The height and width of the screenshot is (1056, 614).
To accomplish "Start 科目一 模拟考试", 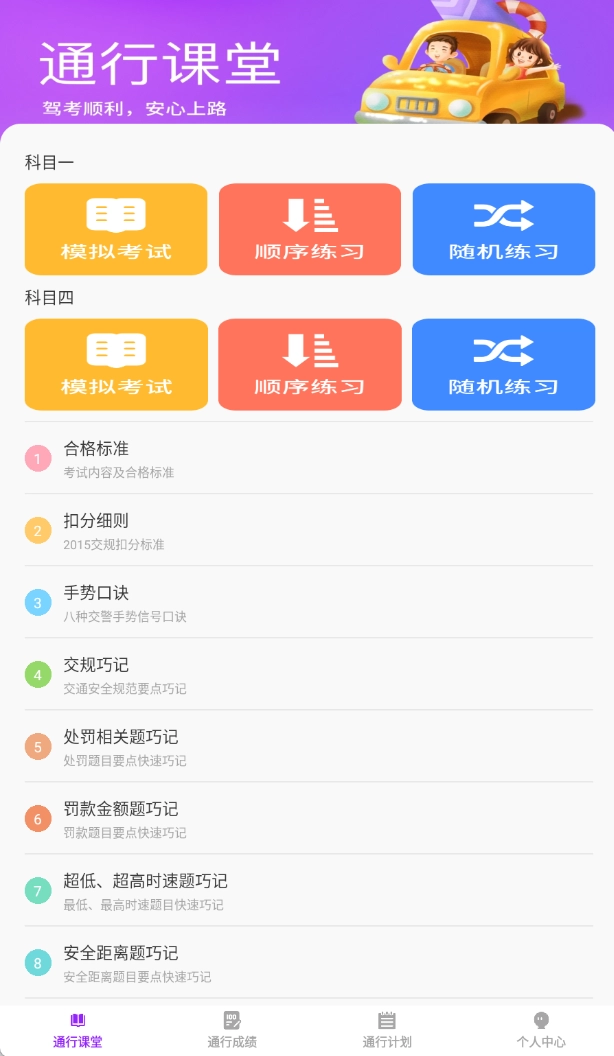I will 116,229.
